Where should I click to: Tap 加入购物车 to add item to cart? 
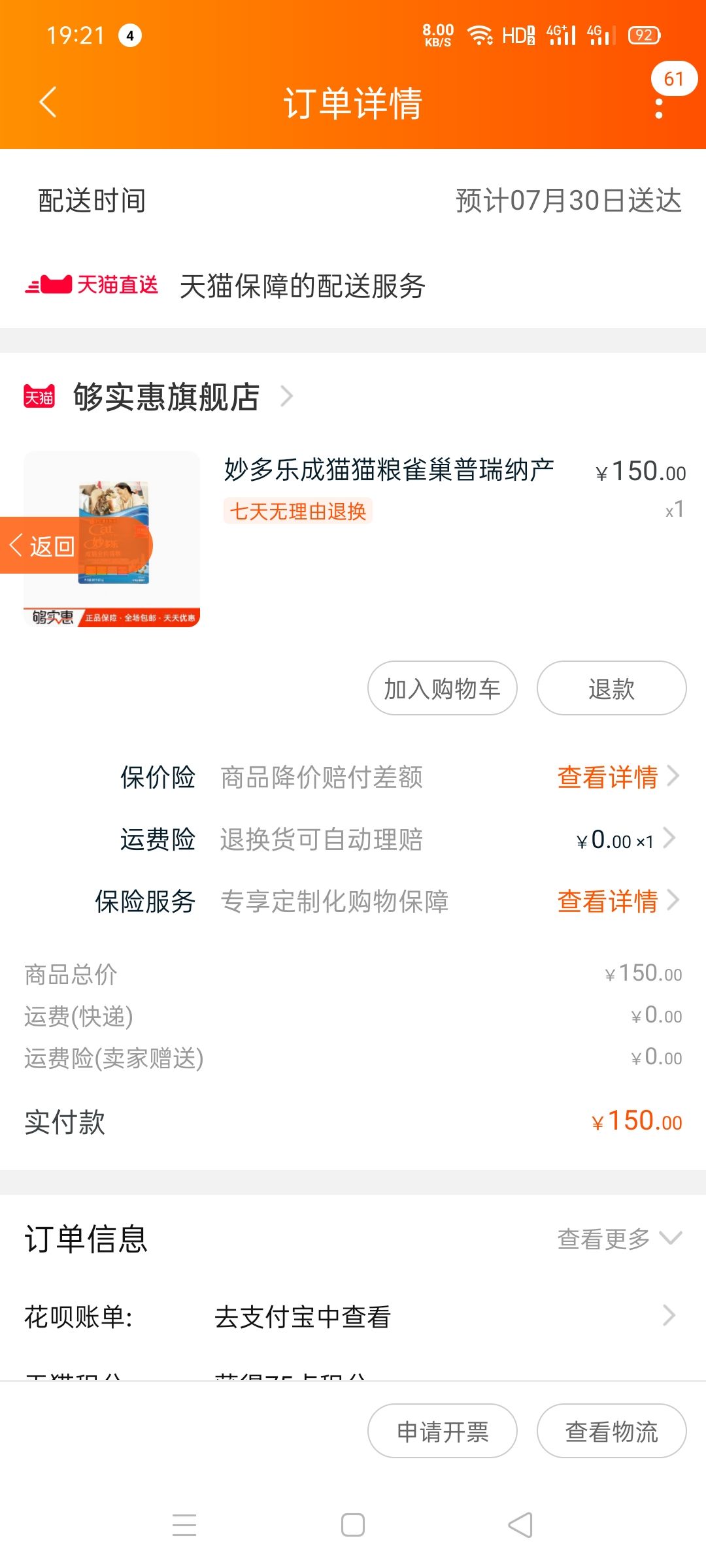pos(442,687)
